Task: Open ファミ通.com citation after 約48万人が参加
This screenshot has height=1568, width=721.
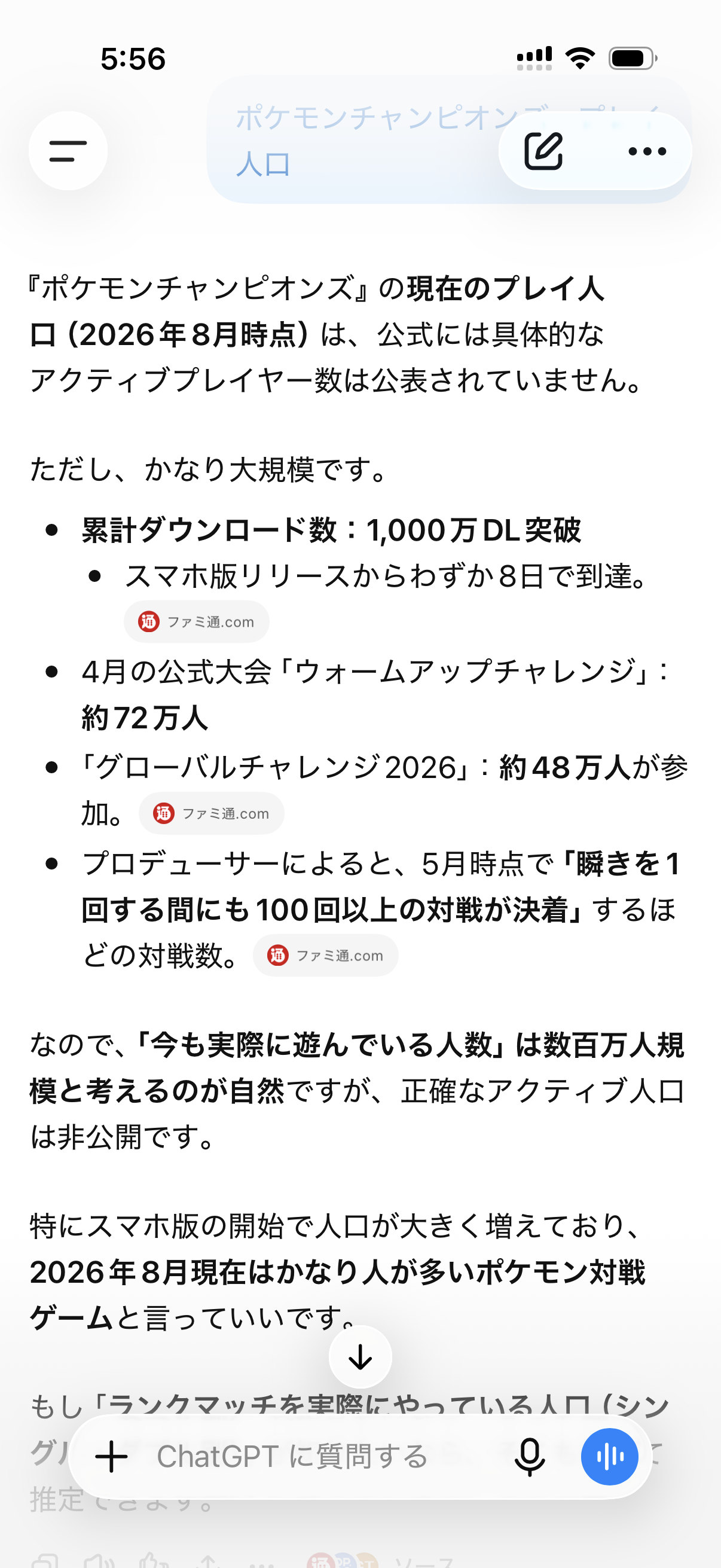Action: click(211, 813)
